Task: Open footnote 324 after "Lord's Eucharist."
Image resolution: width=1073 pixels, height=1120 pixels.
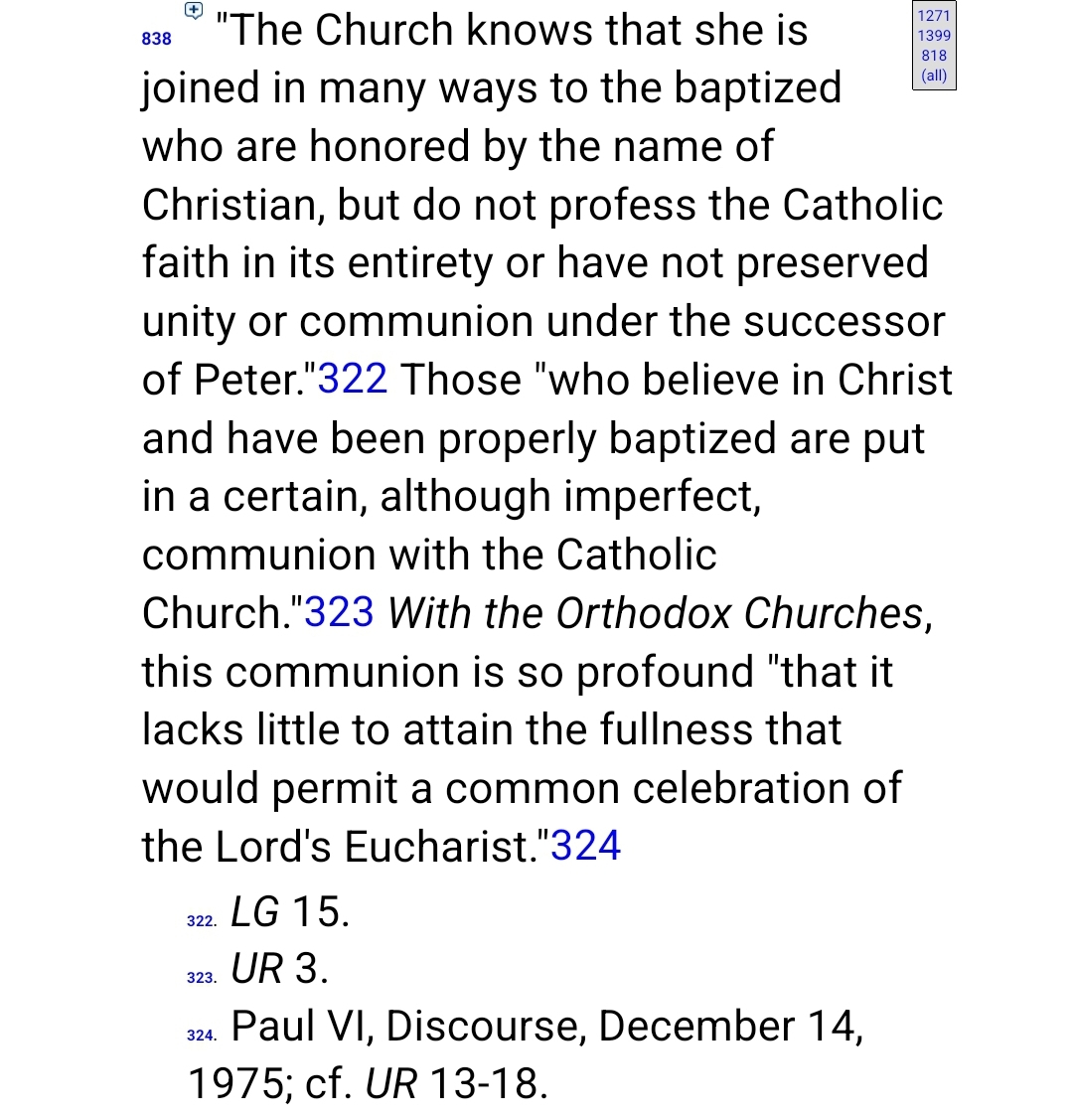Action: coord(586,846)
